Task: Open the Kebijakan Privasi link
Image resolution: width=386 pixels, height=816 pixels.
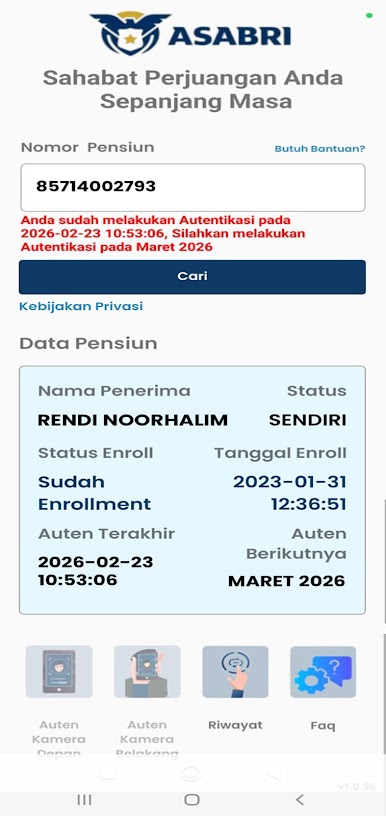Action: pos(81,306)
